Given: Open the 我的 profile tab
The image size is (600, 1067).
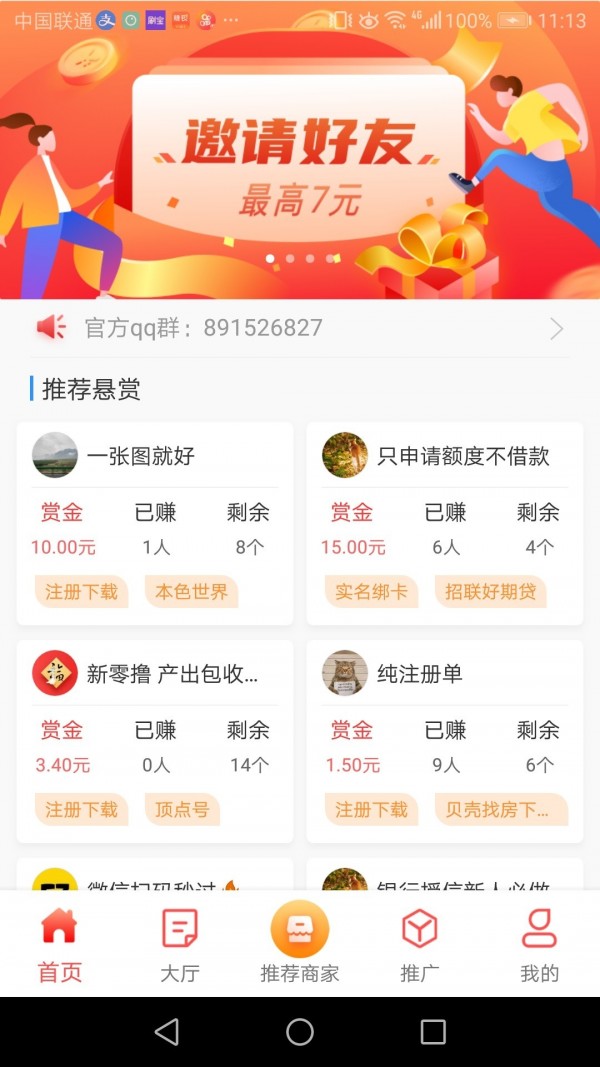Looking at the screenshot, I should click(x=539, y=944).
